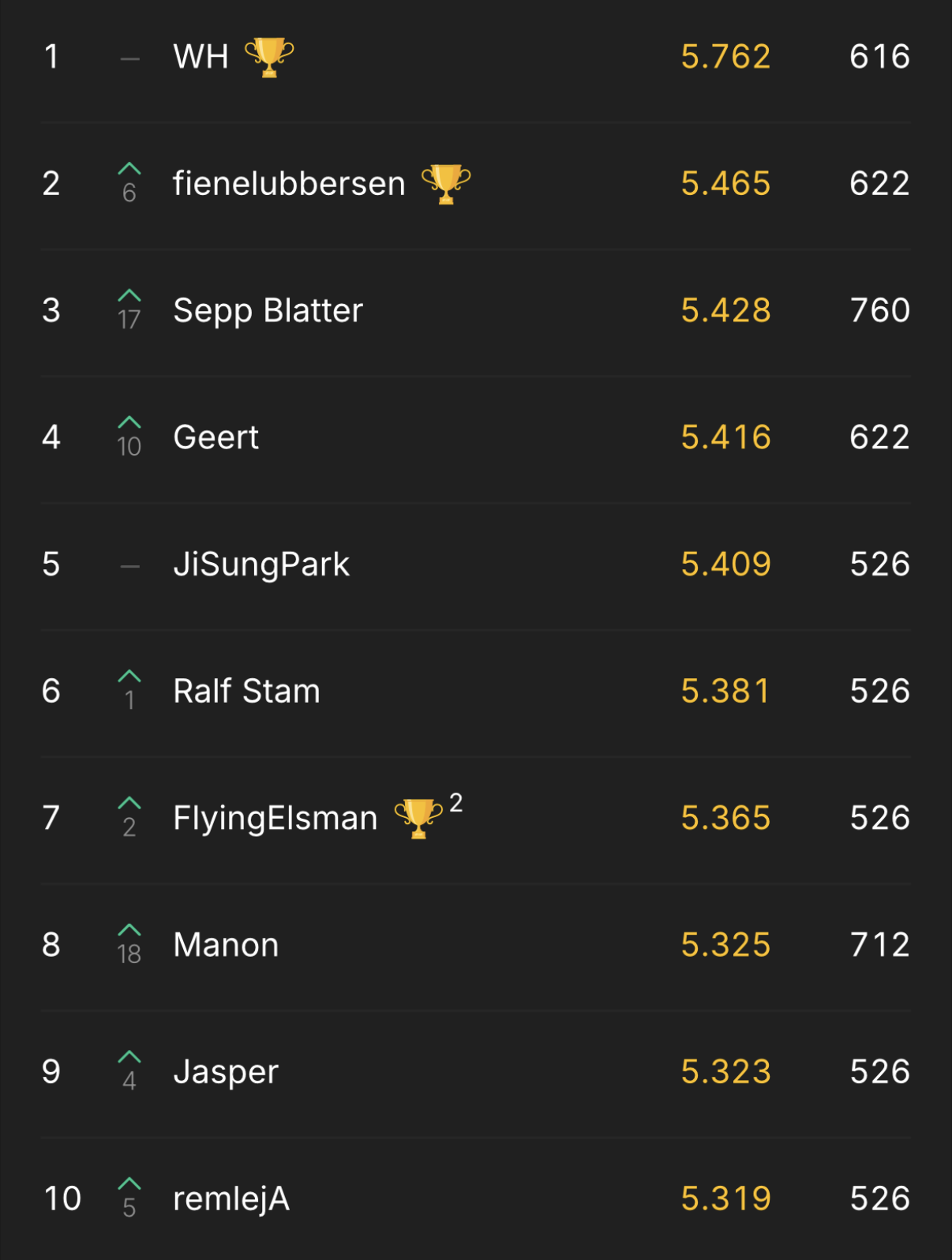View remlejA's standings row
This screenshot has height=1260, width=952.
coord(476,1199)
